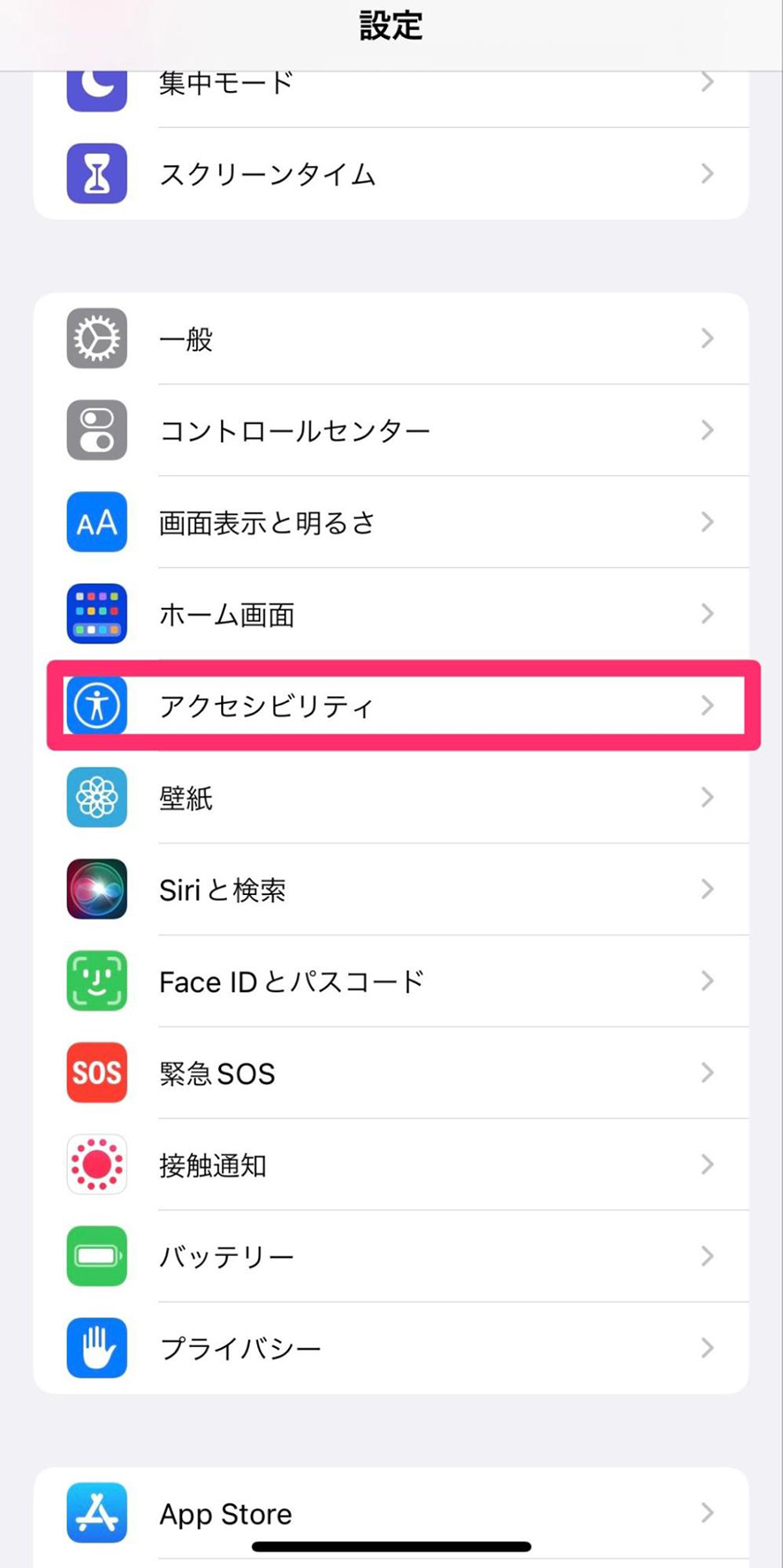Open Face IDとパスコード settings
Screen dimensions: 783x1568
390,981
